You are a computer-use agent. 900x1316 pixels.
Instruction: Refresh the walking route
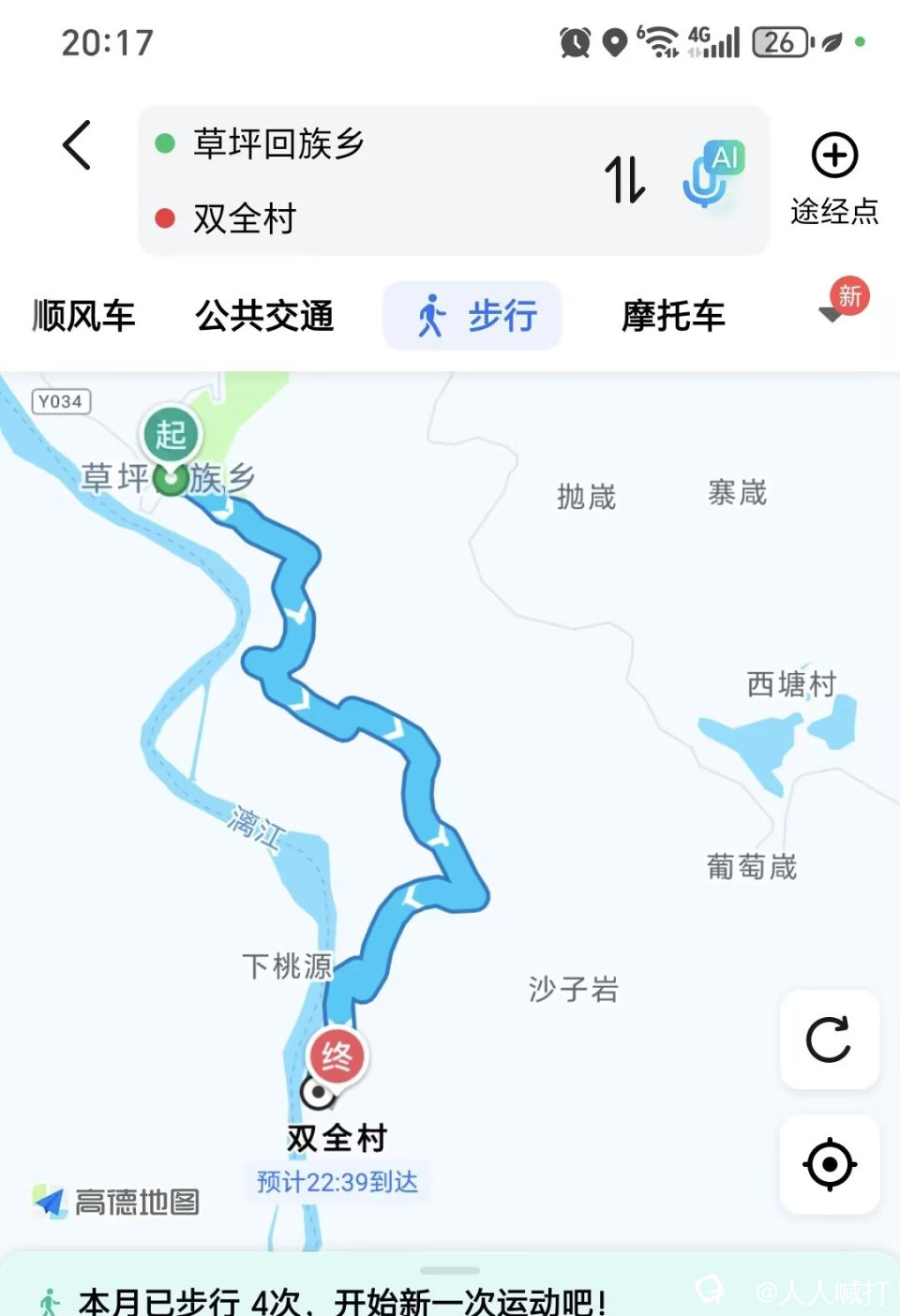click(829, 1039)
